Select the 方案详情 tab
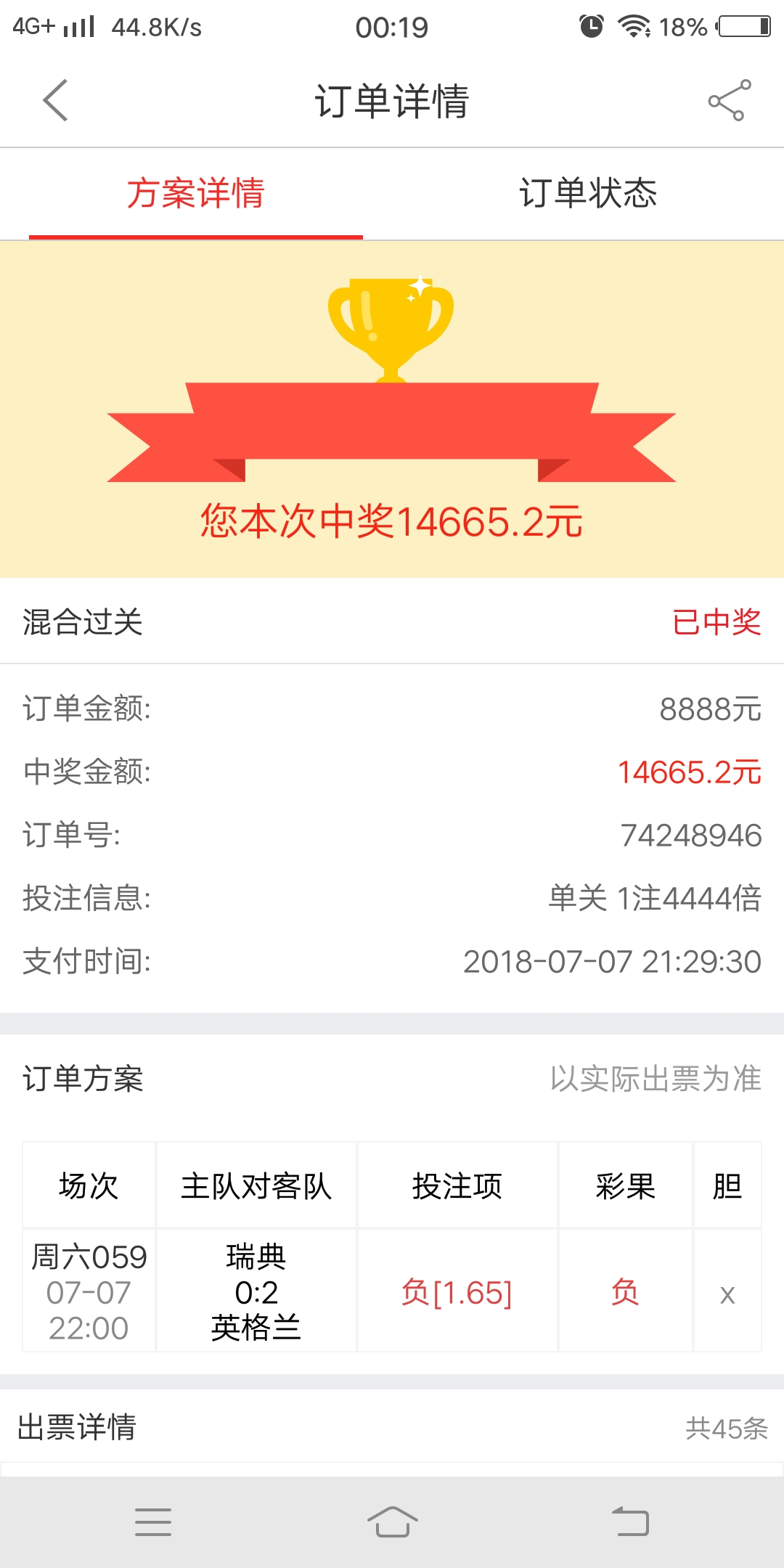Screen dimensions: 784x1568 point(196,193)
